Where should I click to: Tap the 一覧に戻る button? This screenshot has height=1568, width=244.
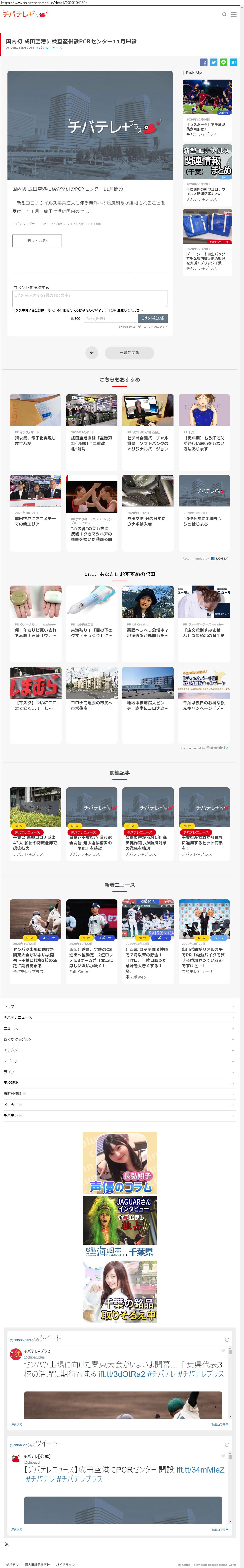(129, 353)
